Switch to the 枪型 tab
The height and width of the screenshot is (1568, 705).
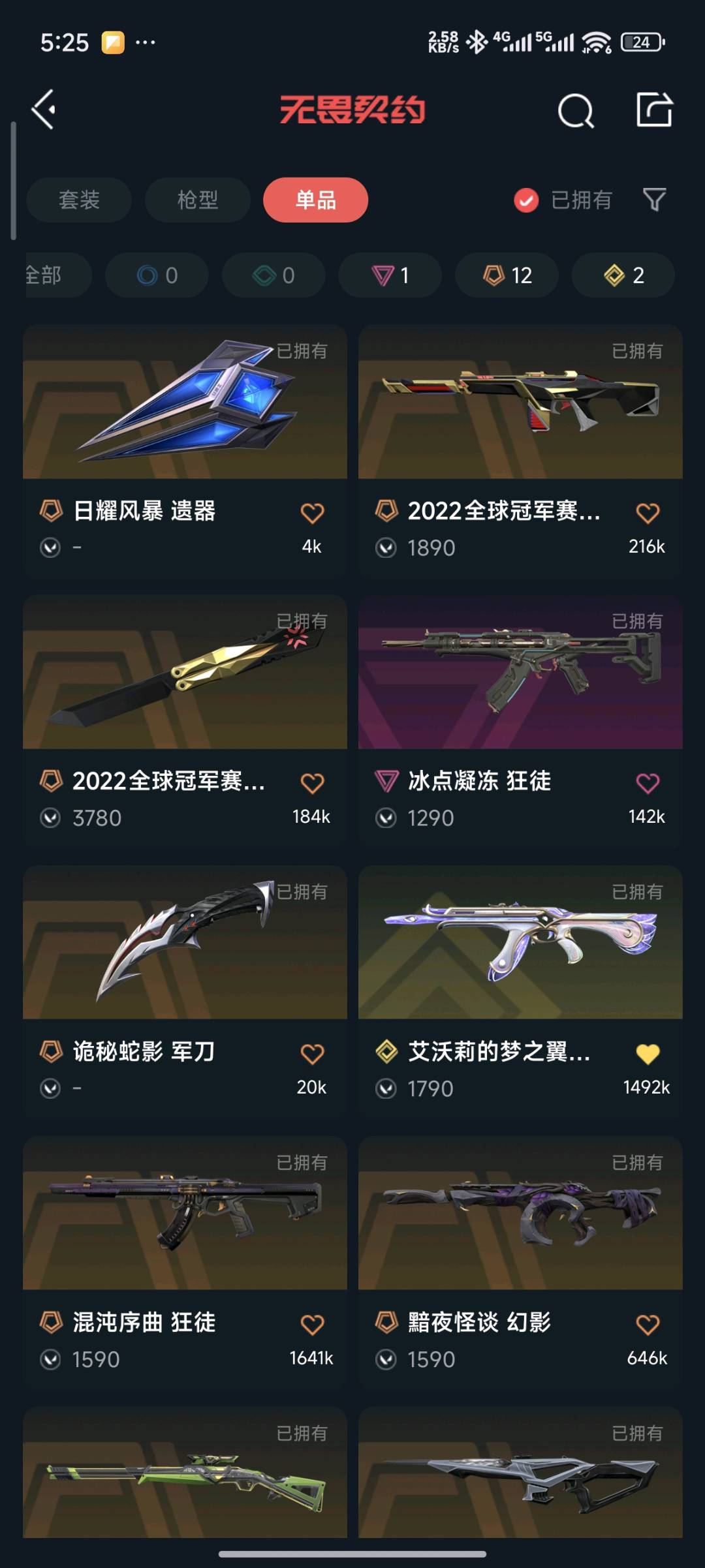click(197, 200)
